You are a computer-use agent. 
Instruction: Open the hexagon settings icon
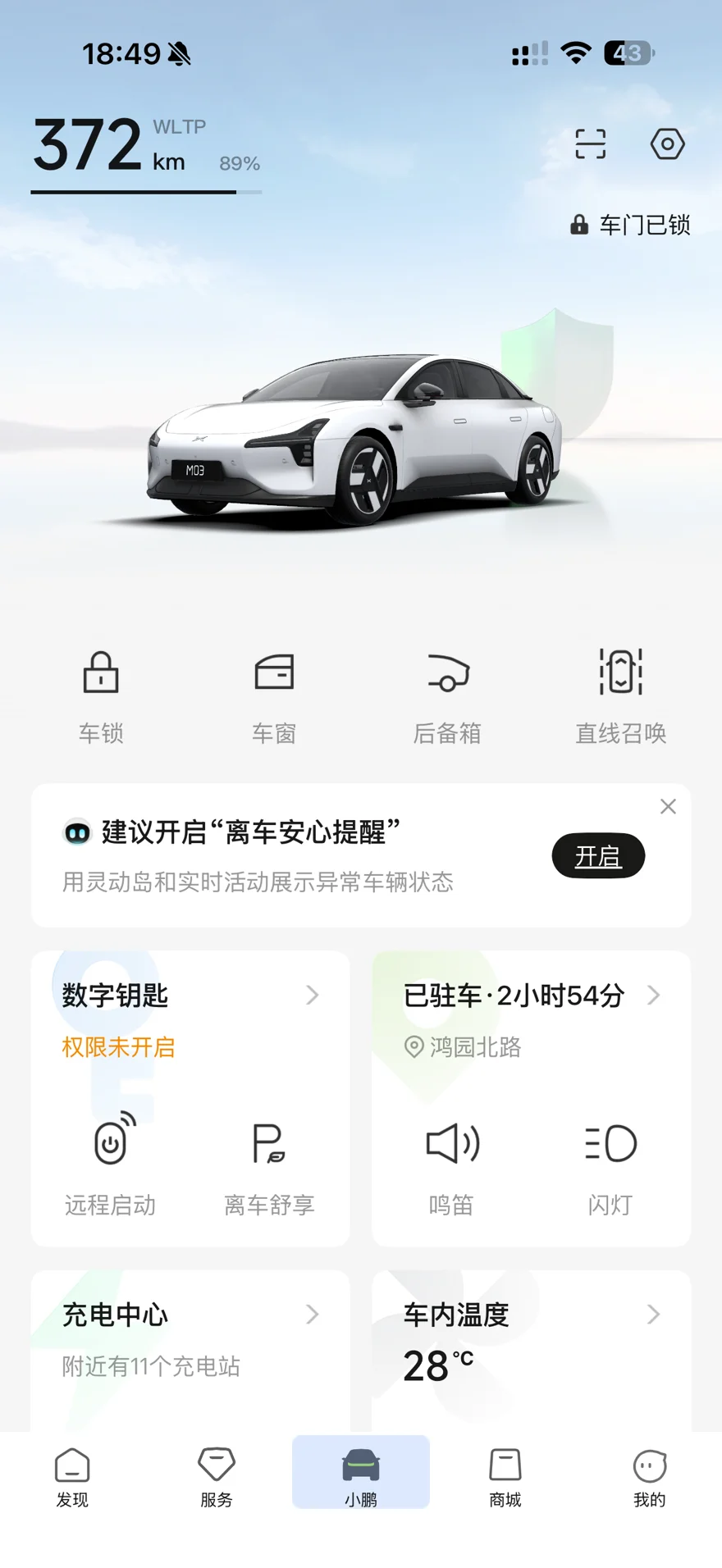pyautogui.click(x=667, y=144)
